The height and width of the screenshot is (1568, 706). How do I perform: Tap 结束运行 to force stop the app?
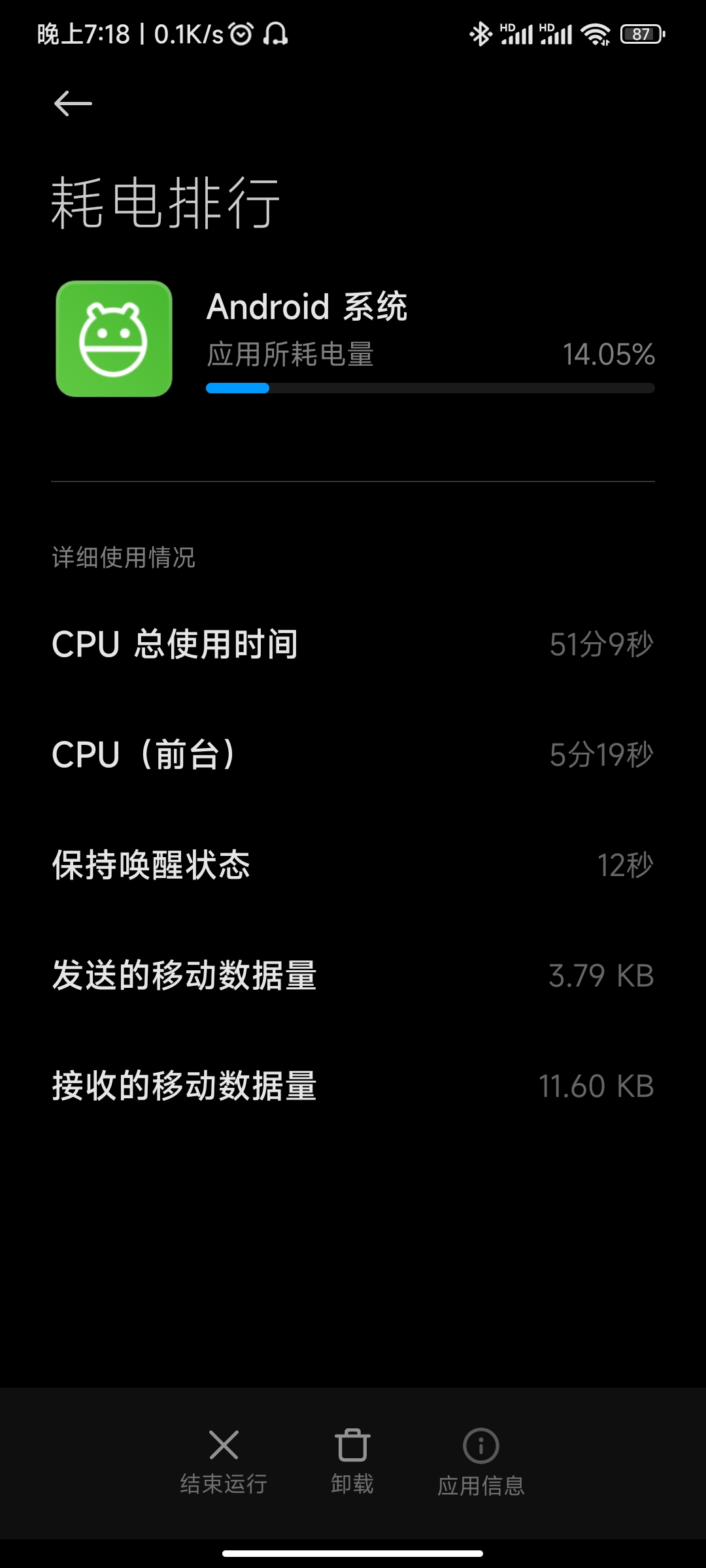(x=224, y=1462)
